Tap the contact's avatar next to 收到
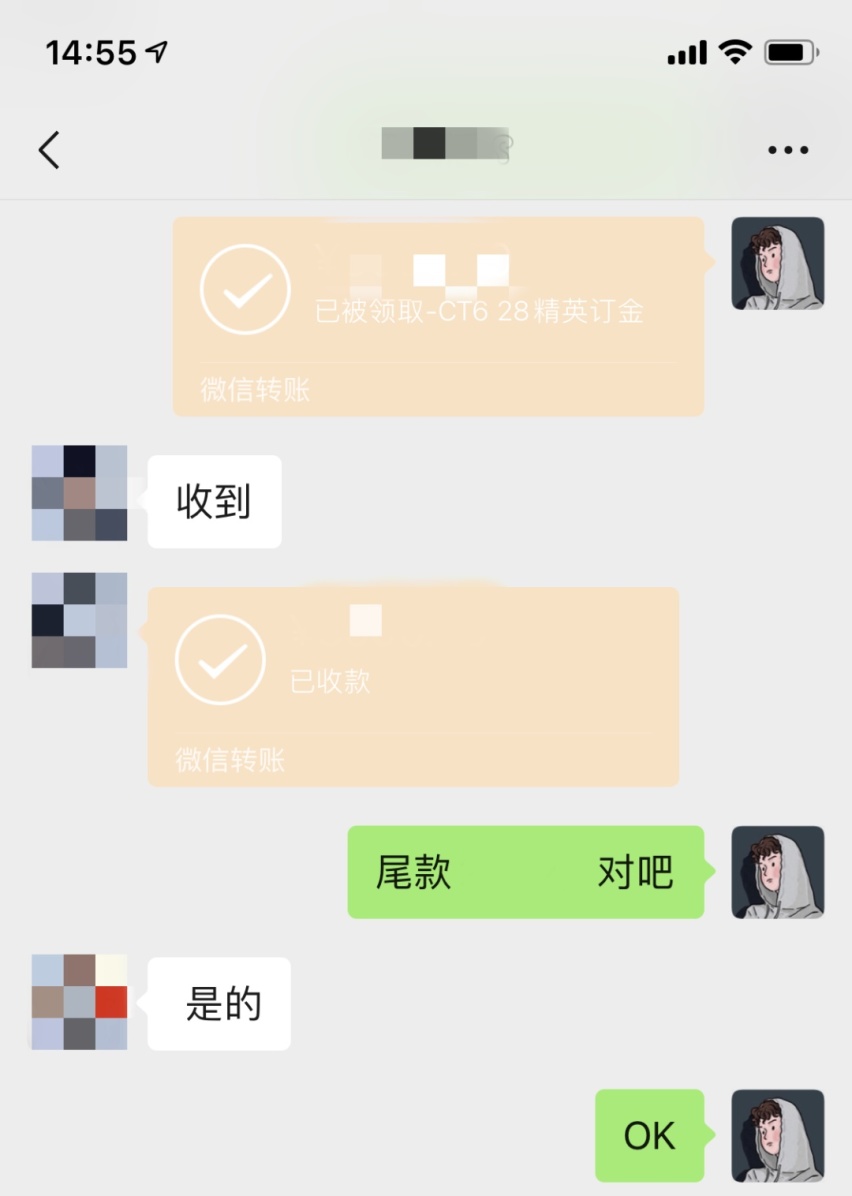 (79, 493)
